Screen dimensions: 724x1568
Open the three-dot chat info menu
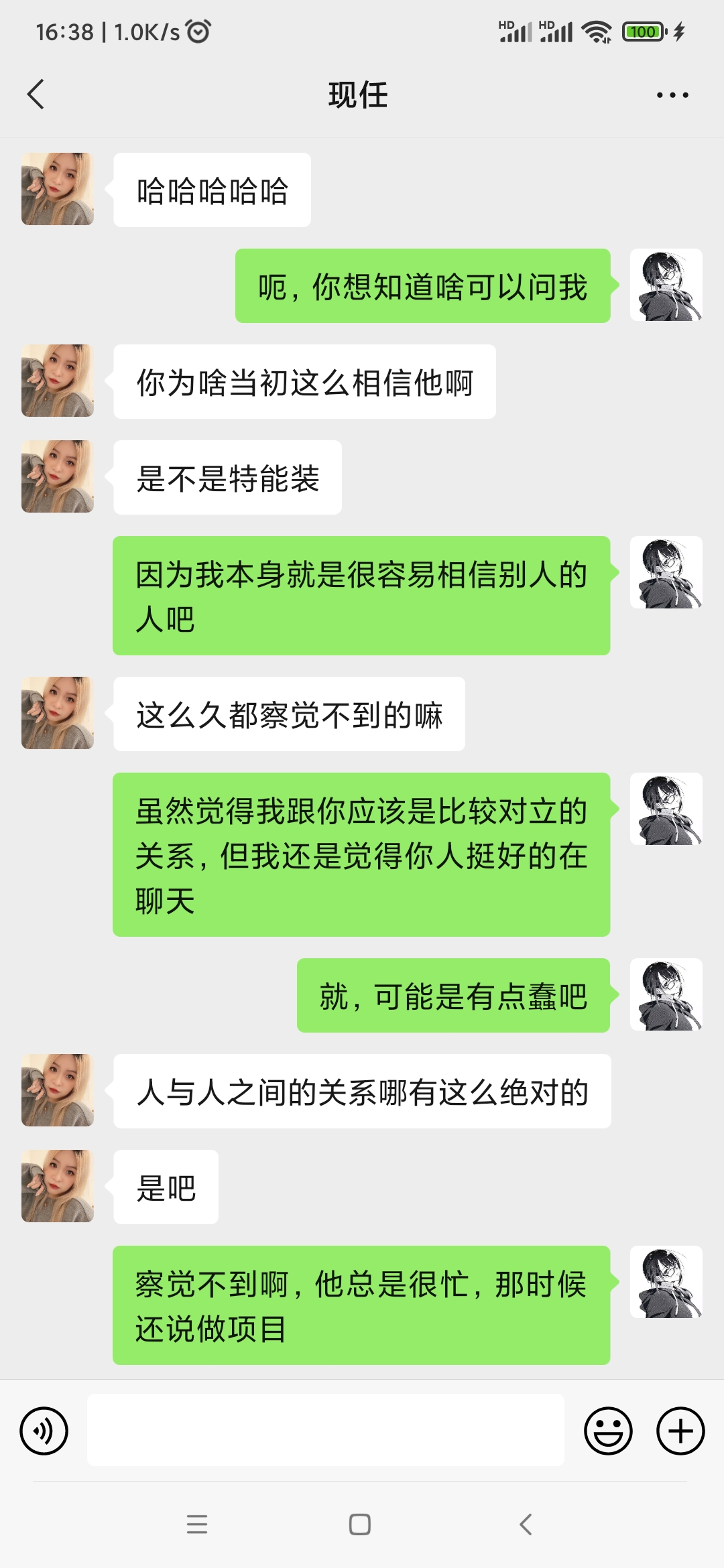[x=672, y=95]
